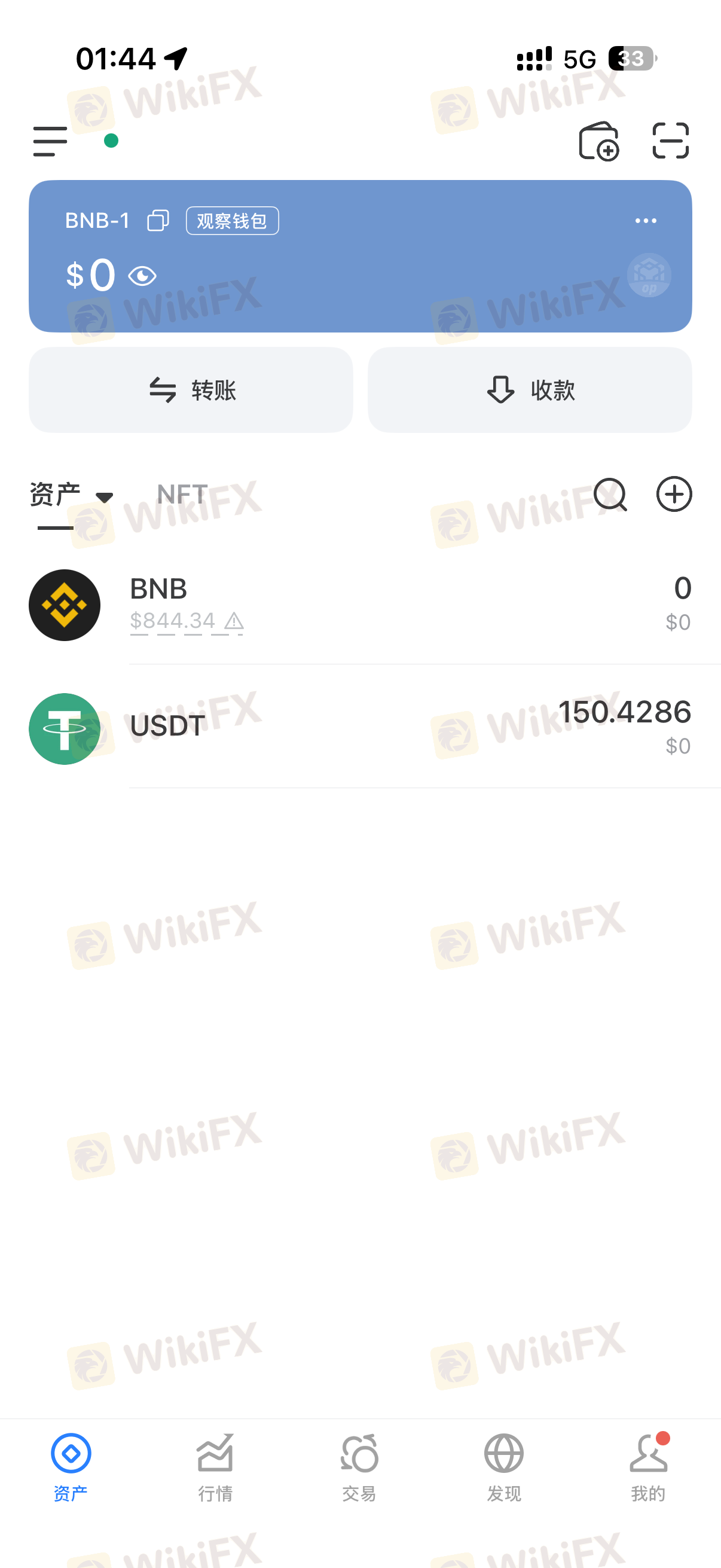721x1568 pixels.
Task: Add a new wallet
Action: [598, 141]
